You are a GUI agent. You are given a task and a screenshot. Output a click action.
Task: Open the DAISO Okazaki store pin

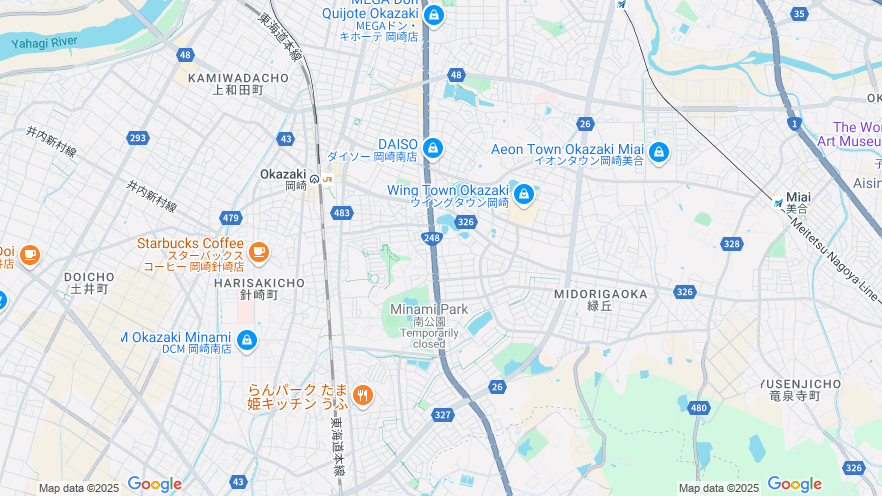click(432, 149)
